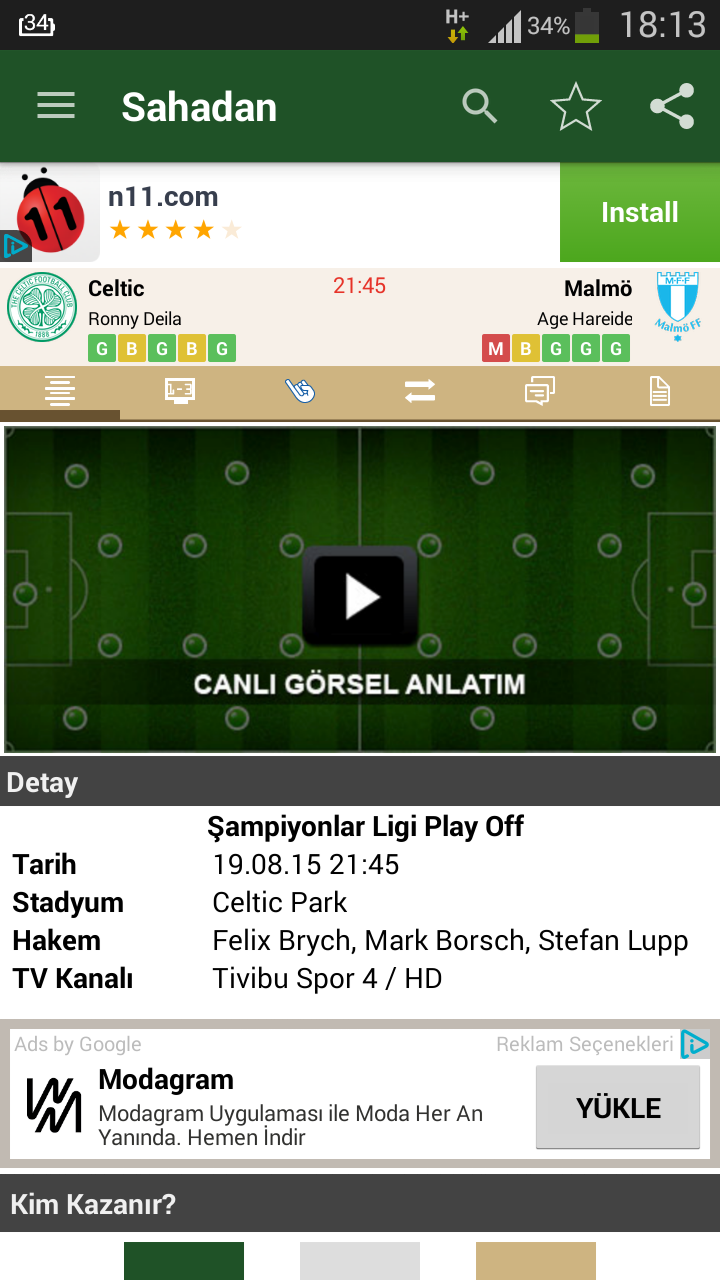The width and height of the screenshot is (720, 1280).
Task: Play Canlı Görsel Anlatım video
Action: 360,596
